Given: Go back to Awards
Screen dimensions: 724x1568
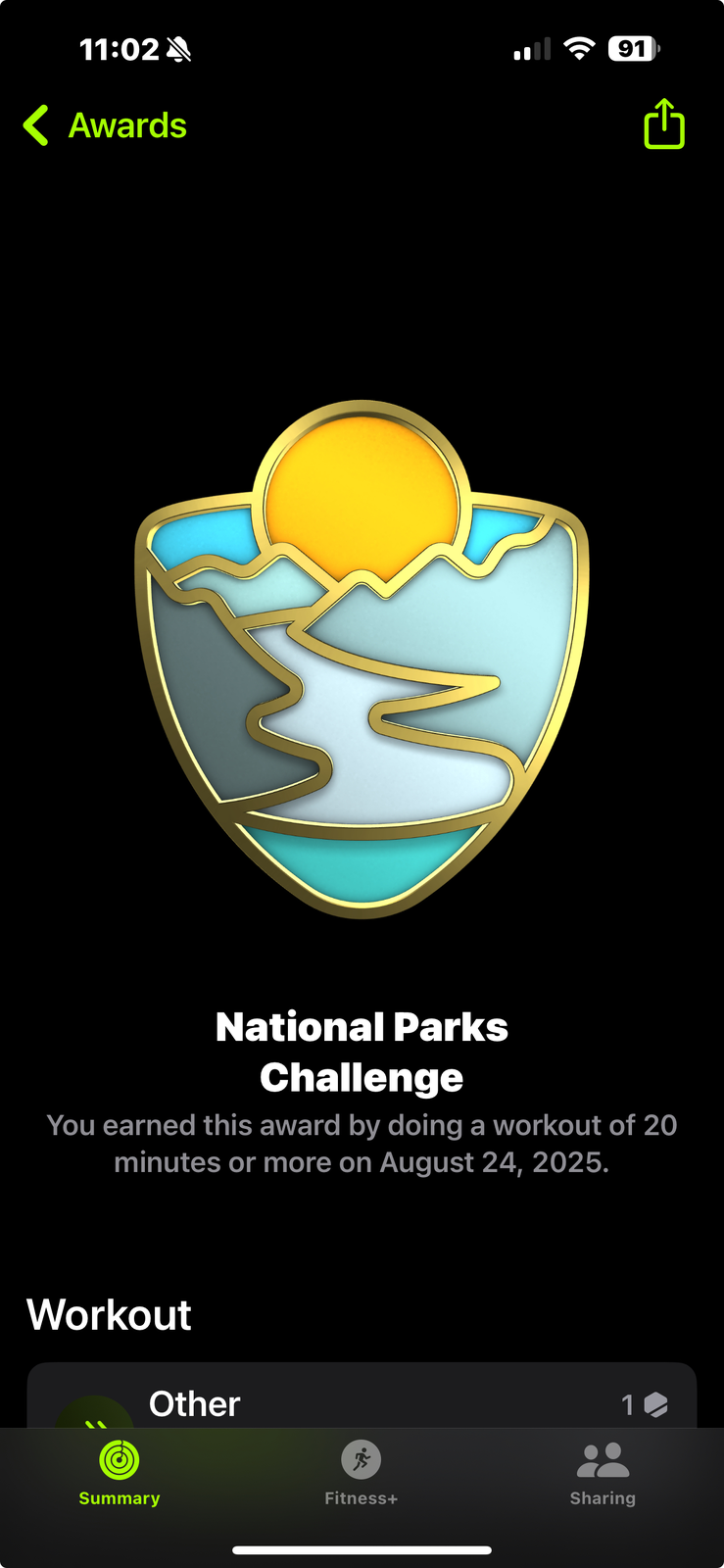Looking at the screenshot, I should pos(106,126).
